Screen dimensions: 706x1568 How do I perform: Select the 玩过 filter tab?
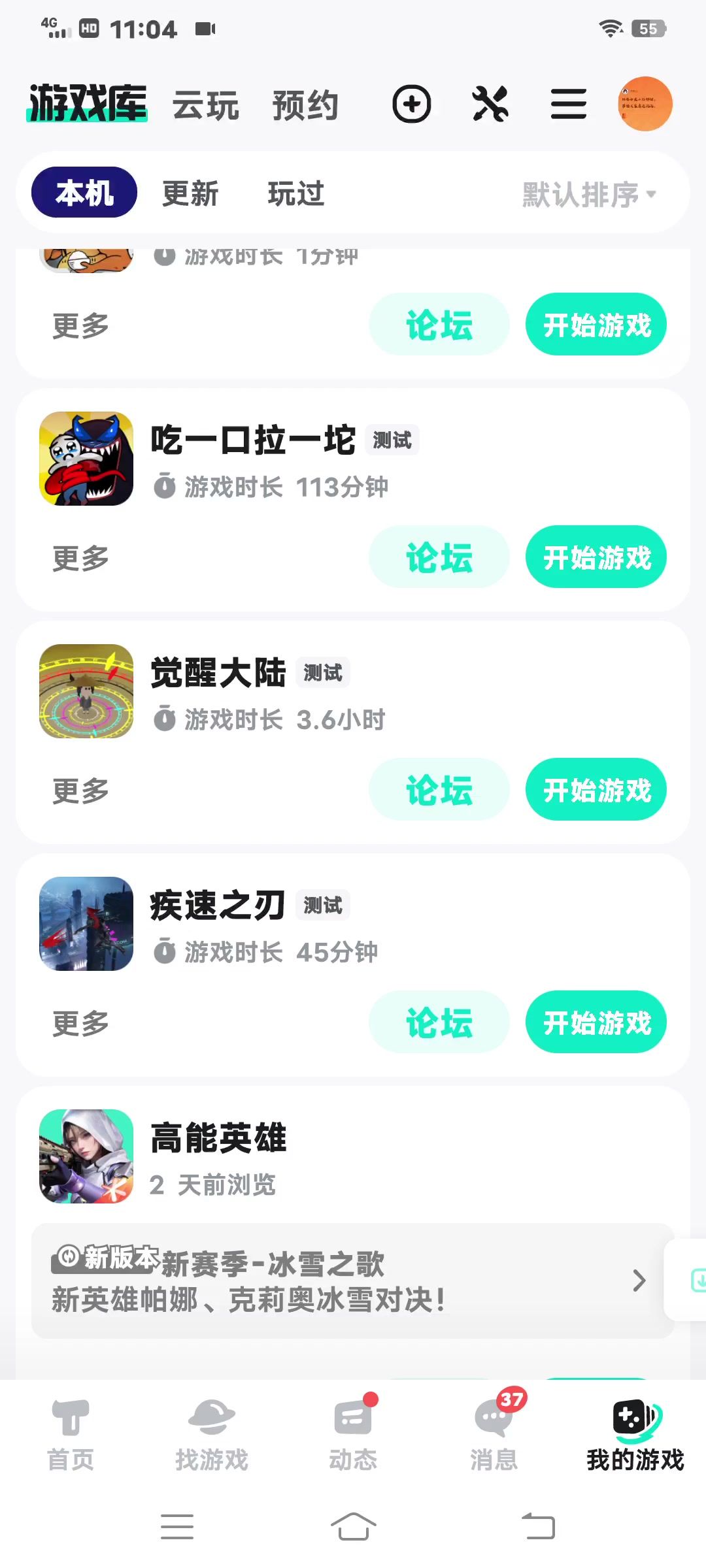pos(296,193)
